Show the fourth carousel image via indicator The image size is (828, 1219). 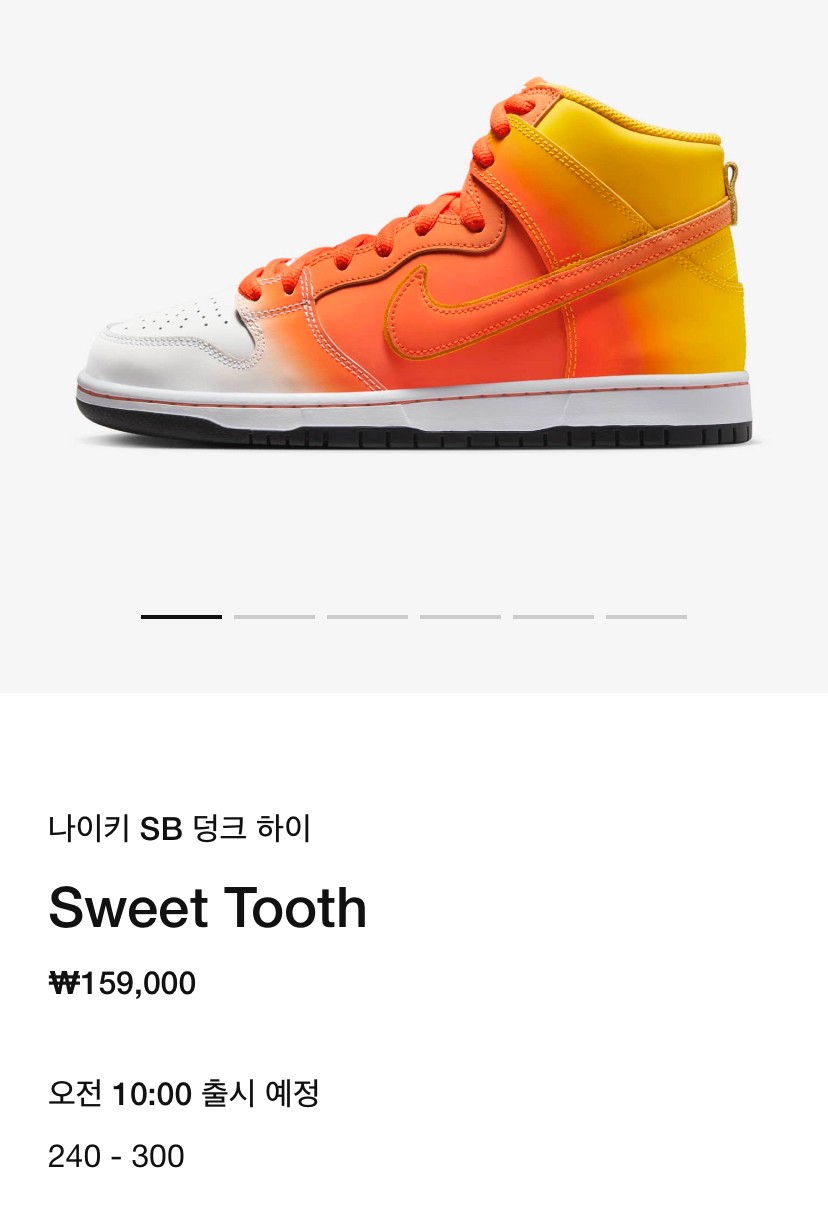tap(460, 617)
